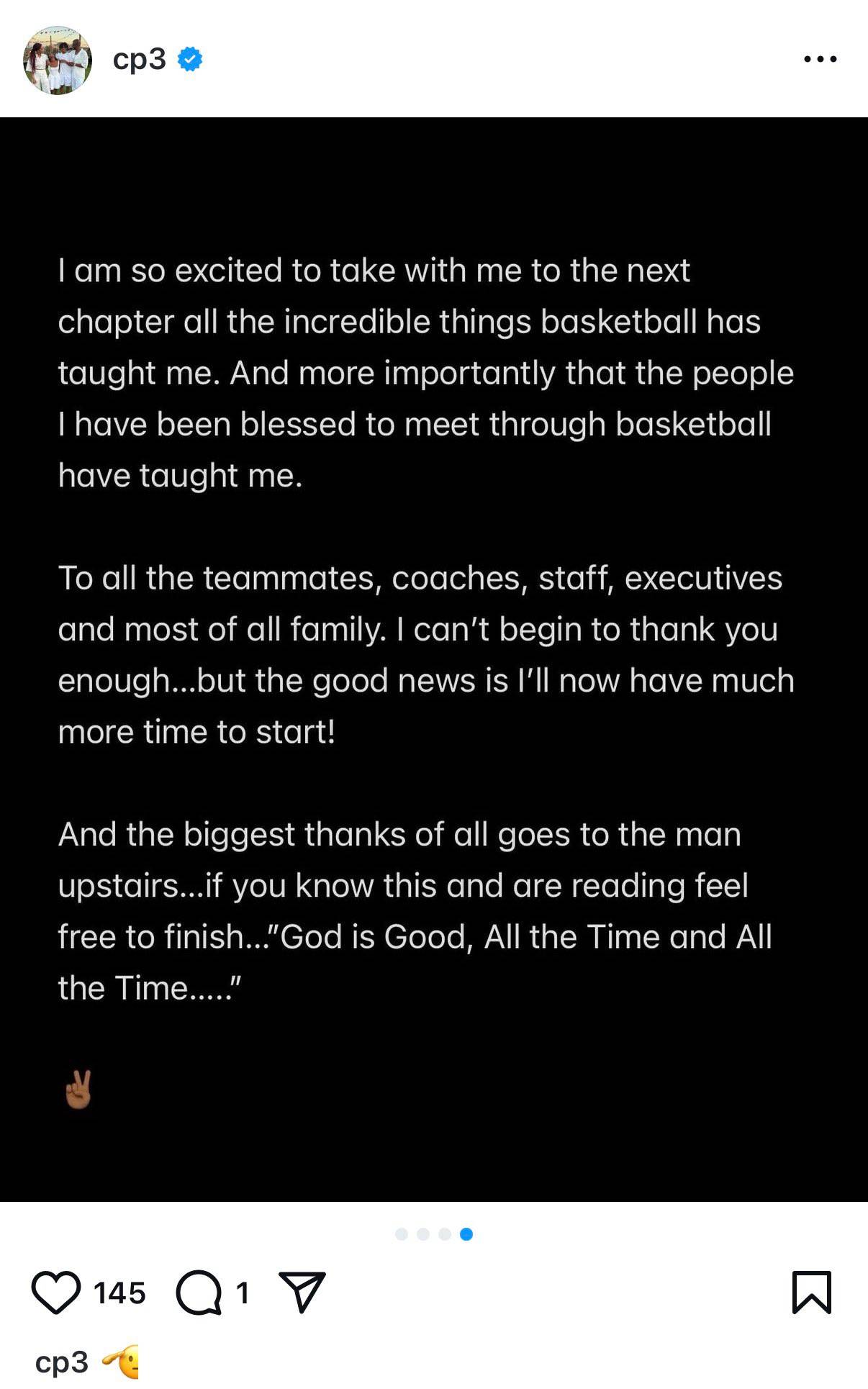868x1389 pixels.
Task: Save this post with the bookmark icon
Action: point(811,1293)
